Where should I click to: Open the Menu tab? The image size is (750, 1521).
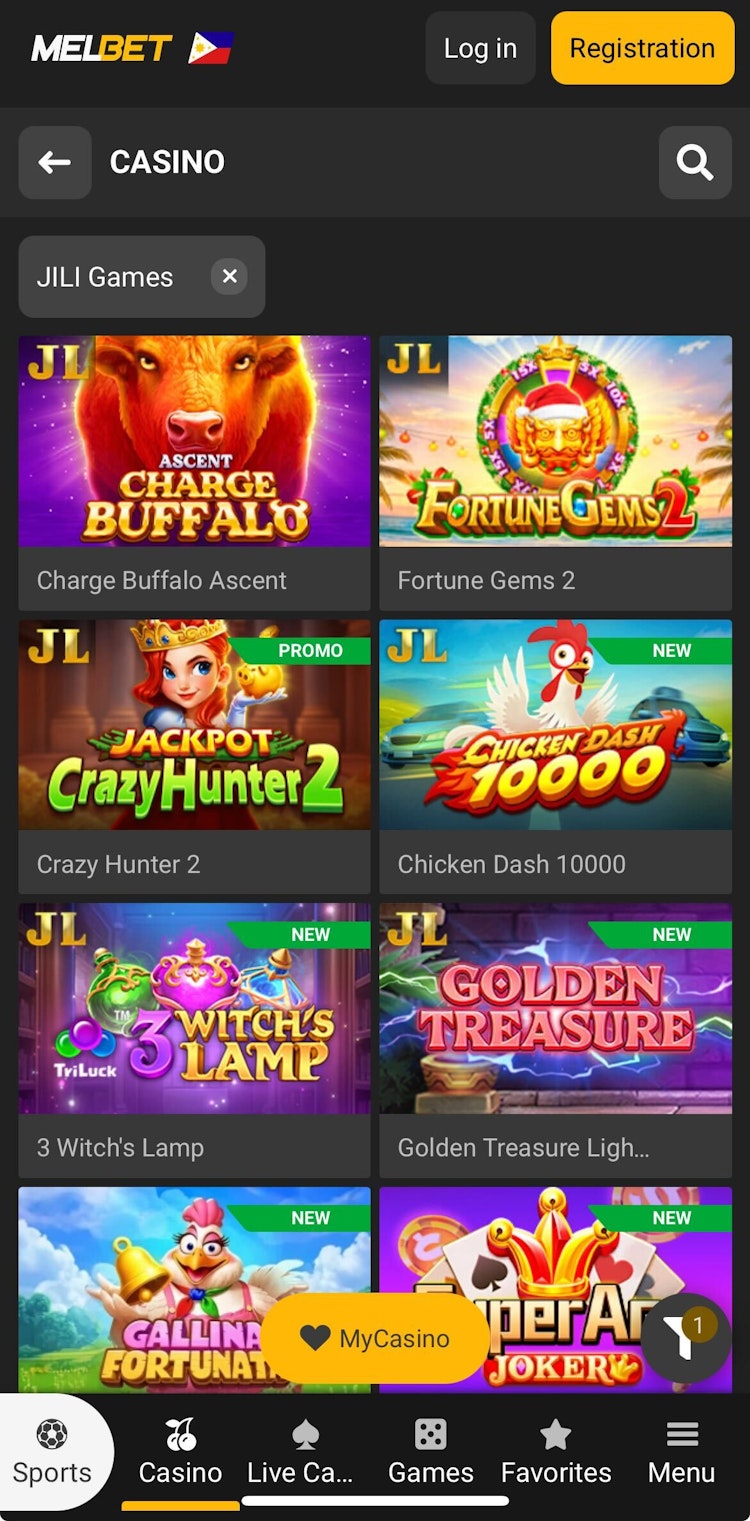(681, 1452)
